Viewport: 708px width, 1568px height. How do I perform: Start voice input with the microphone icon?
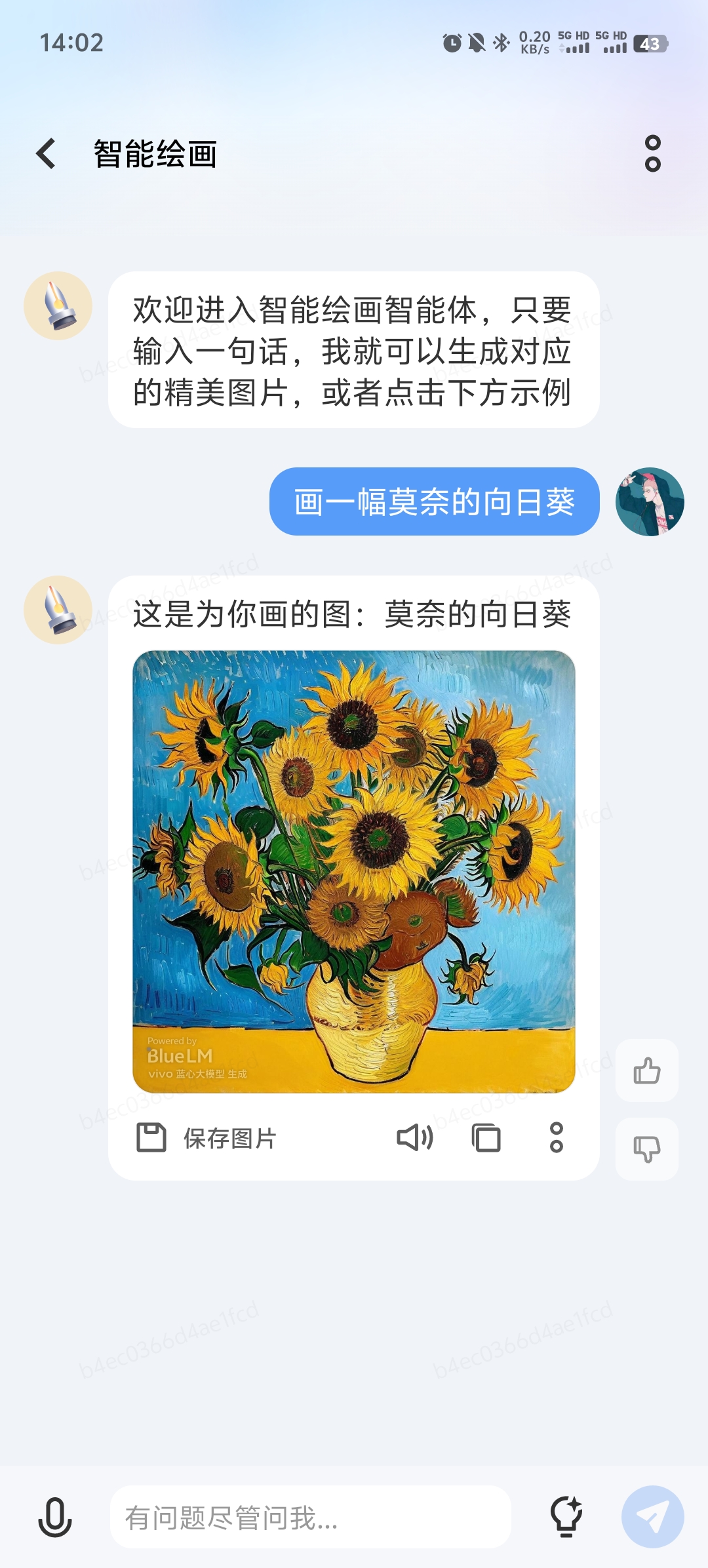point(55,1518)
